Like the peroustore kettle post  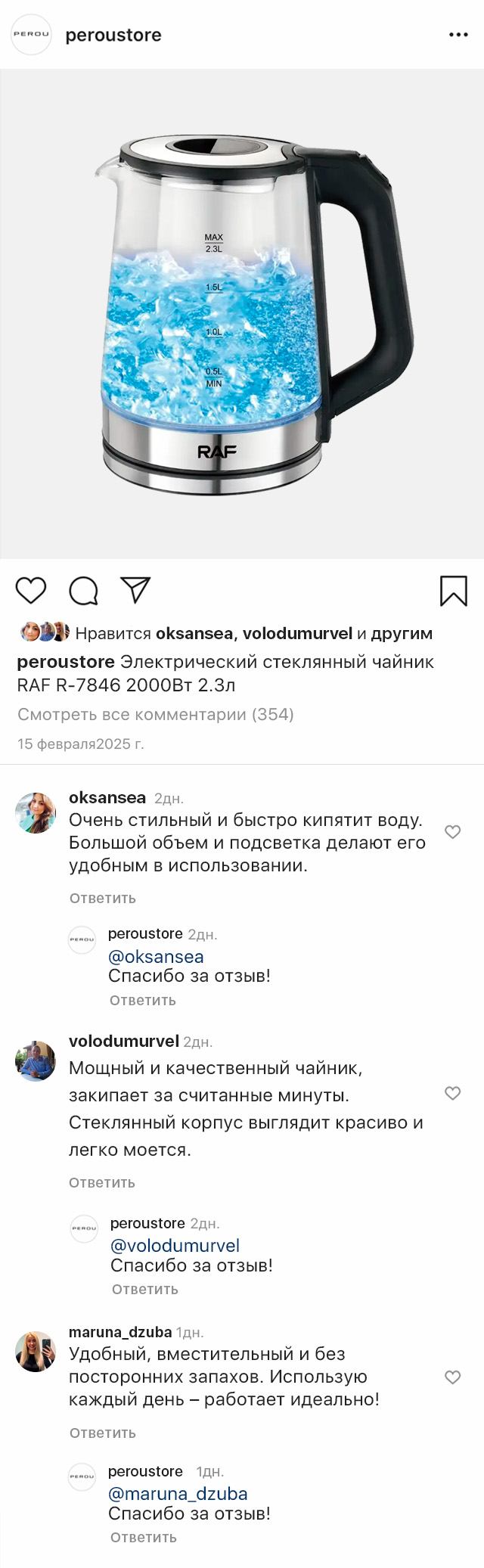click(x=31, y=590)
